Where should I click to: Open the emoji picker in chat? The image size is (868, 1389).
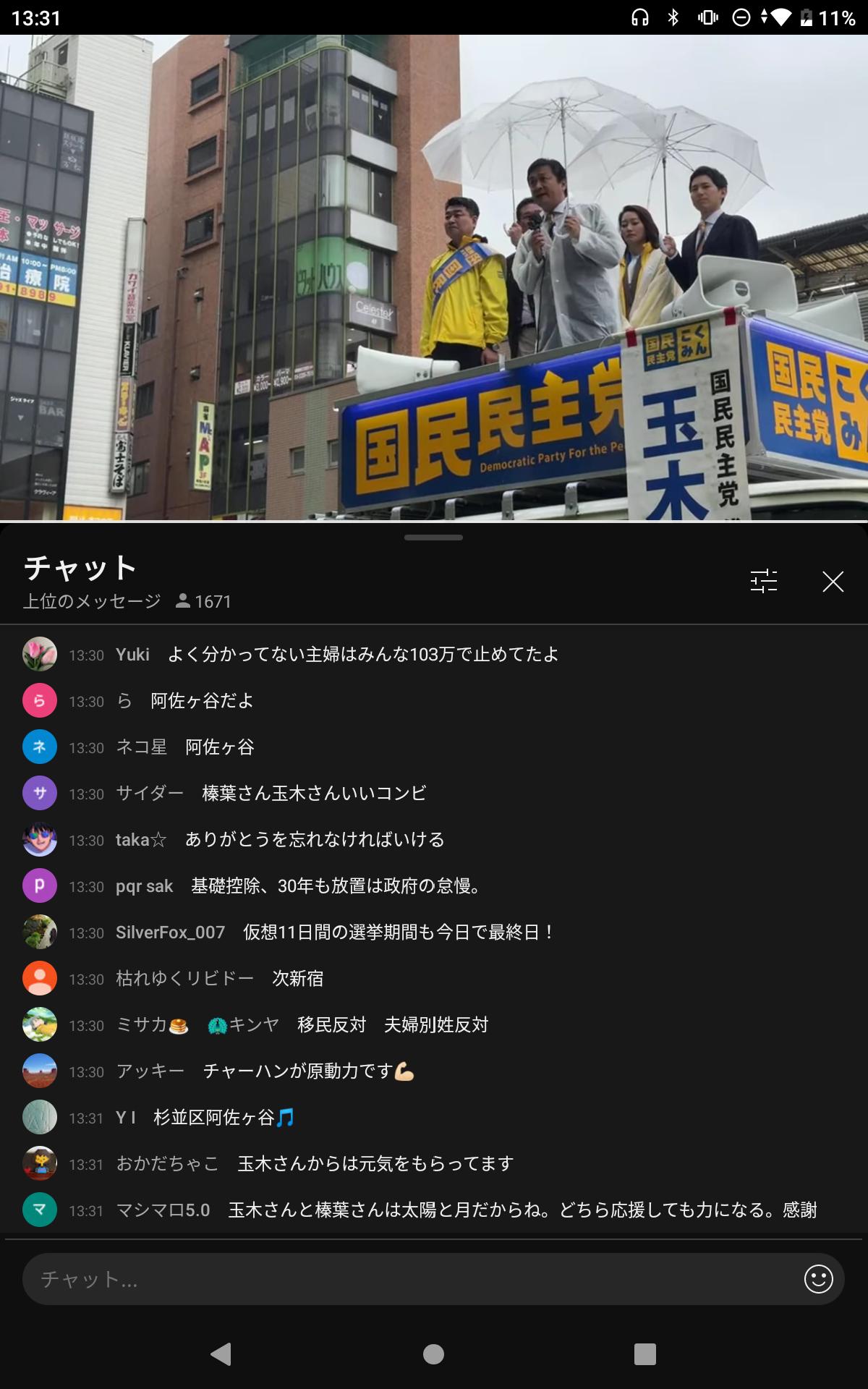[x=819, y=1279]
